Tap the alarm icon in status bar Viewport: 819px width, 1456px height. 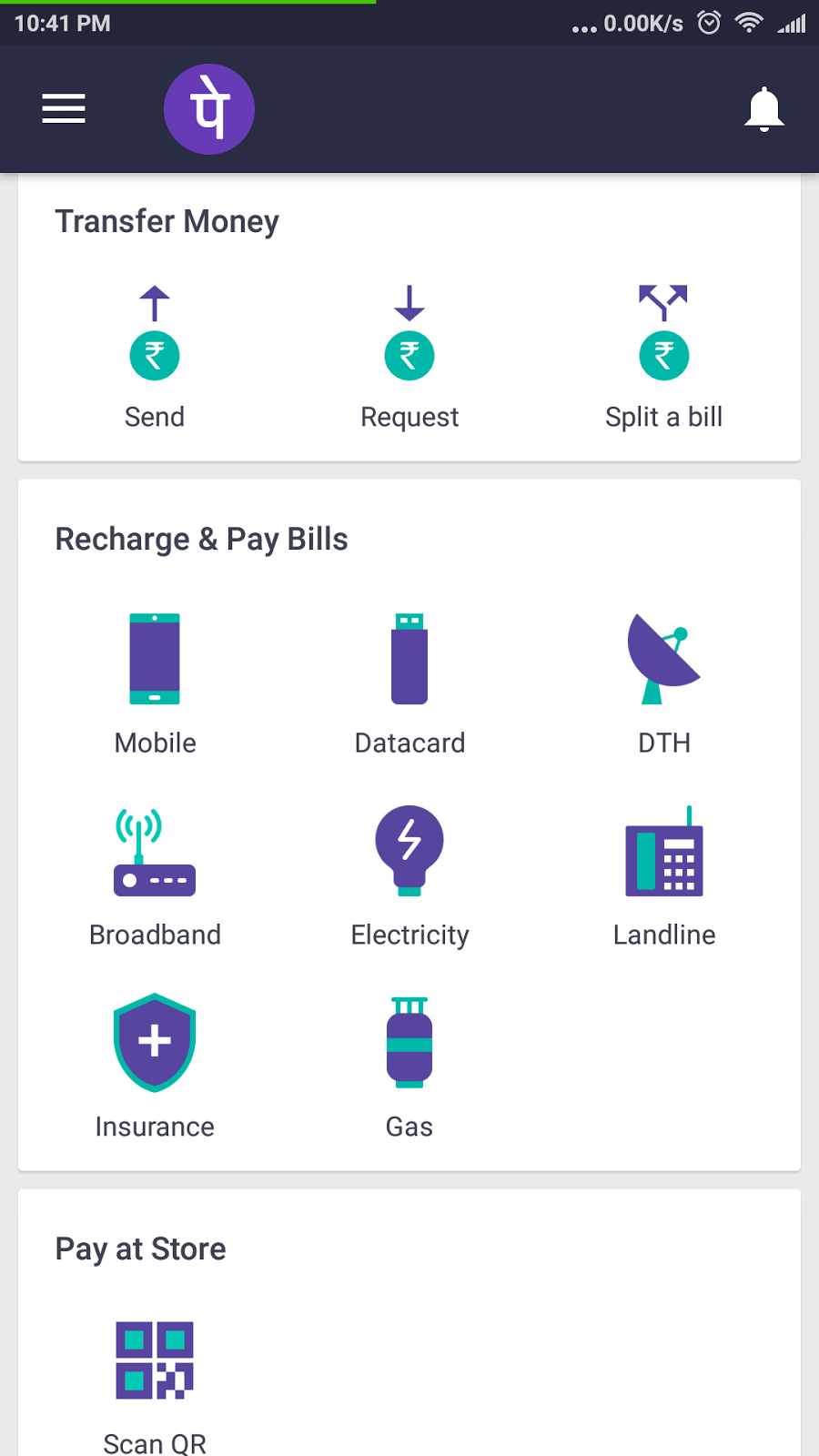(x=710, y=23)
